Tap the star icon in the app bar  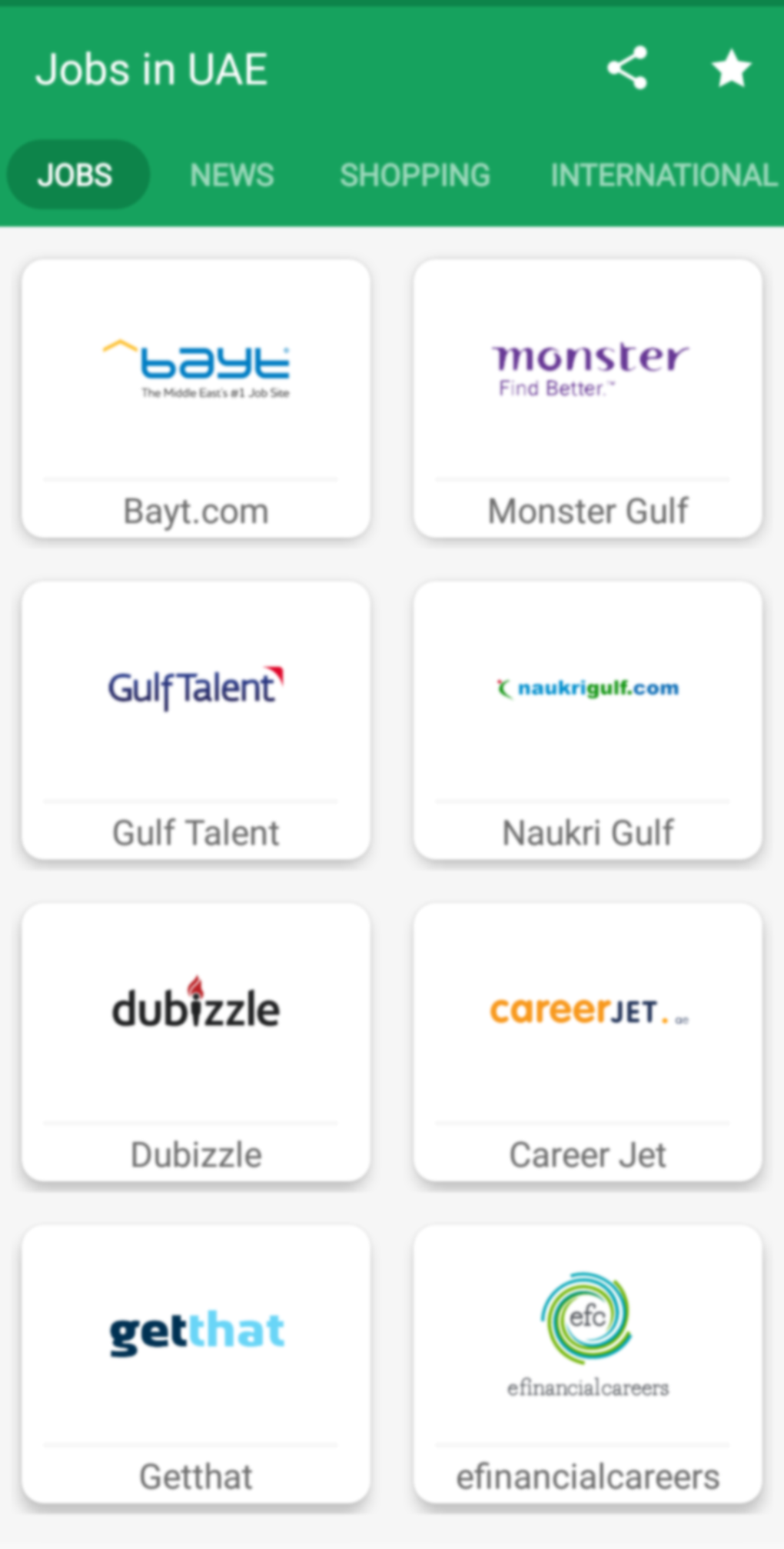point(731,68)
